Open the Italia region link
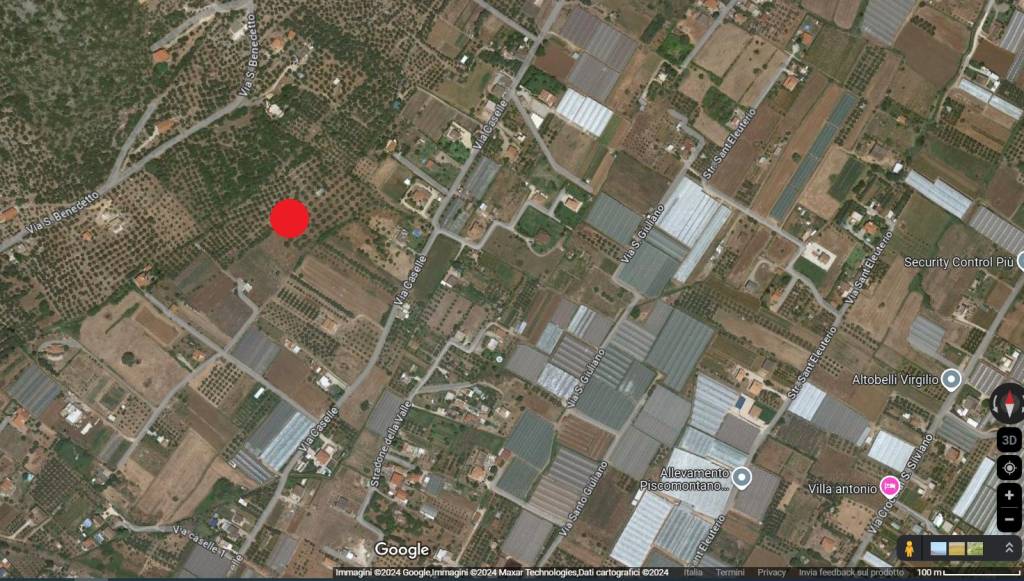The height and width of the screenshot is (581, 1024). (693, 573)
